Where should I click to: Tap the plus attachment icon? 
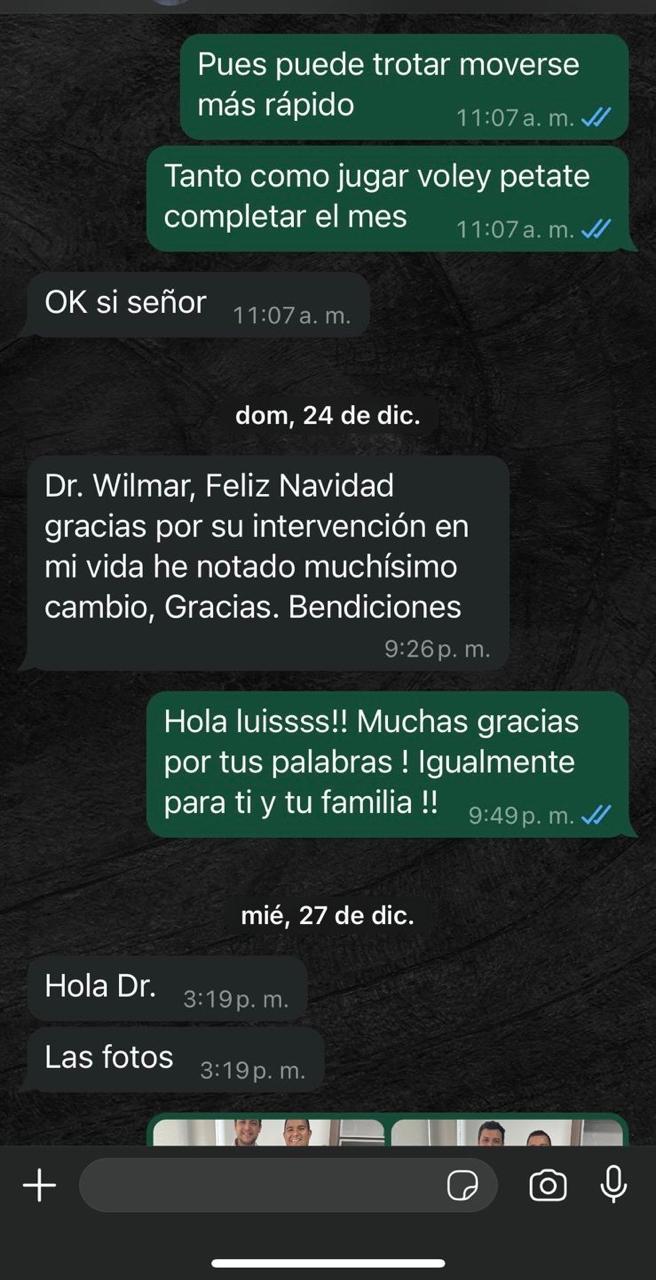[39, 1186]
